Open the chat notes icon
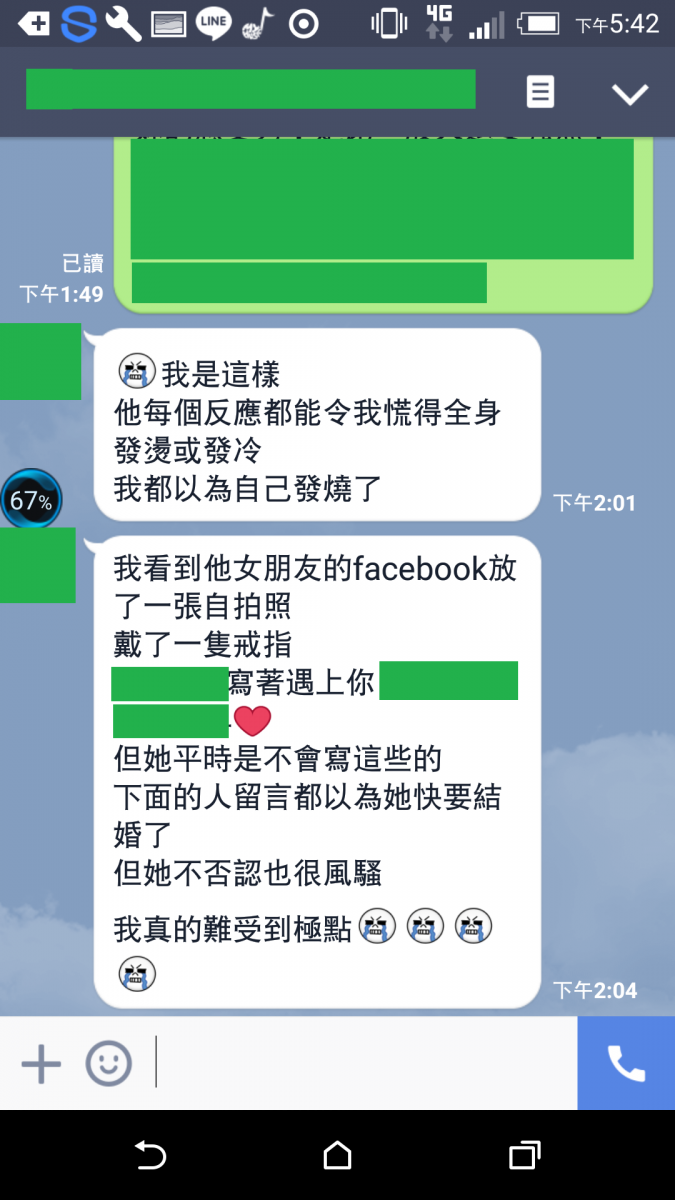Screen dimensions: 675x1200 540,93
